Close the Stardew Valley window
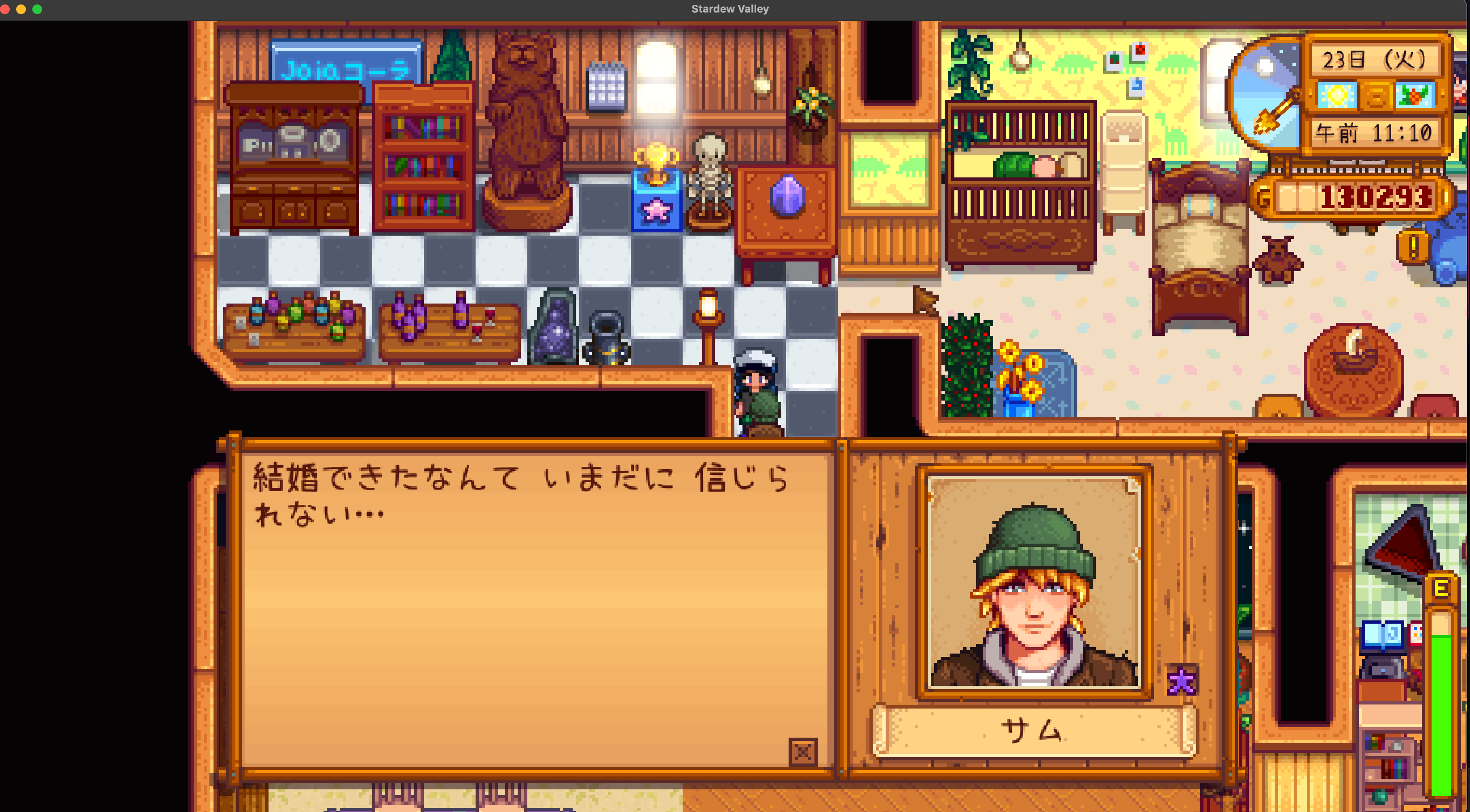The width and height of the screenshot is (1470, 812). pos(5,9)
